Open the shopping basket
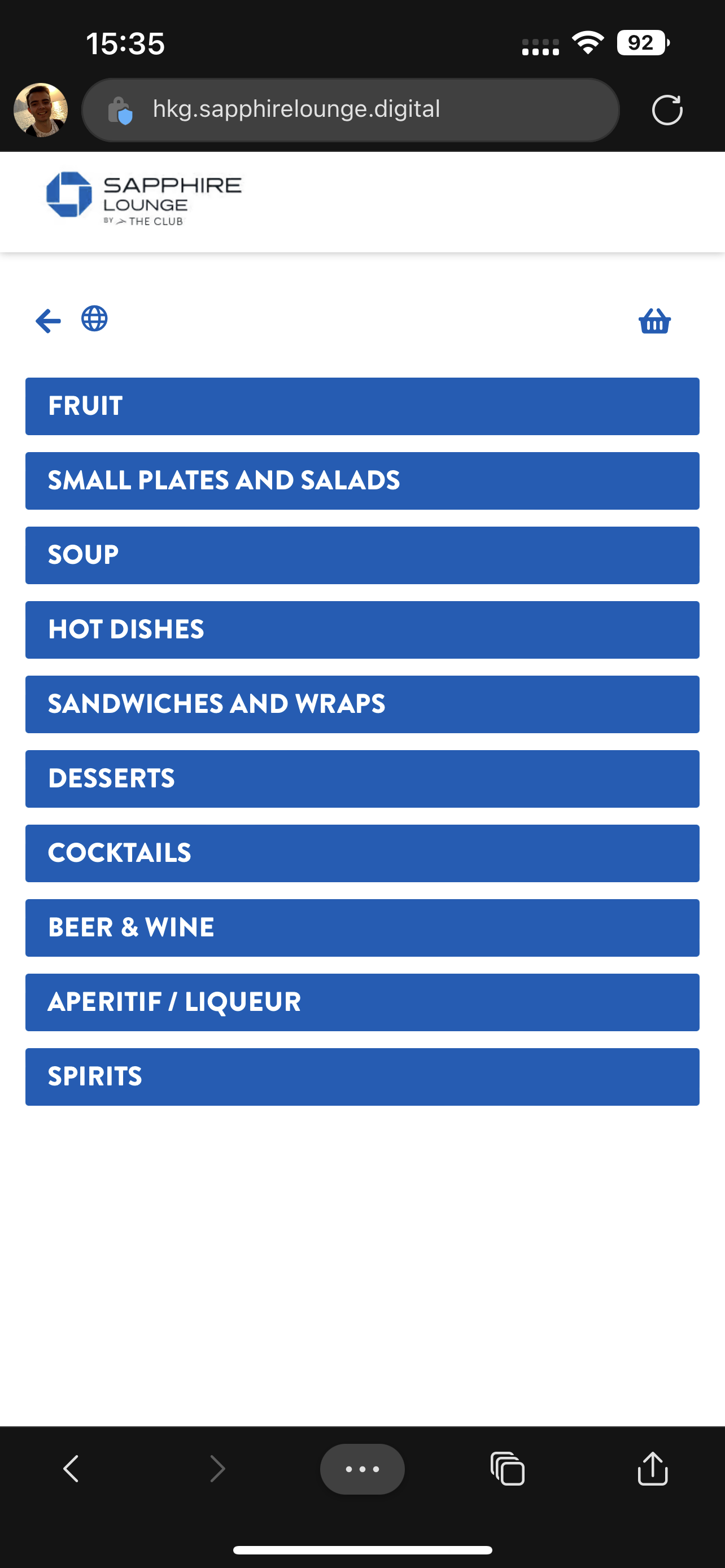The width and height of the screenshot is (725, 1568). tap(654, 321)
